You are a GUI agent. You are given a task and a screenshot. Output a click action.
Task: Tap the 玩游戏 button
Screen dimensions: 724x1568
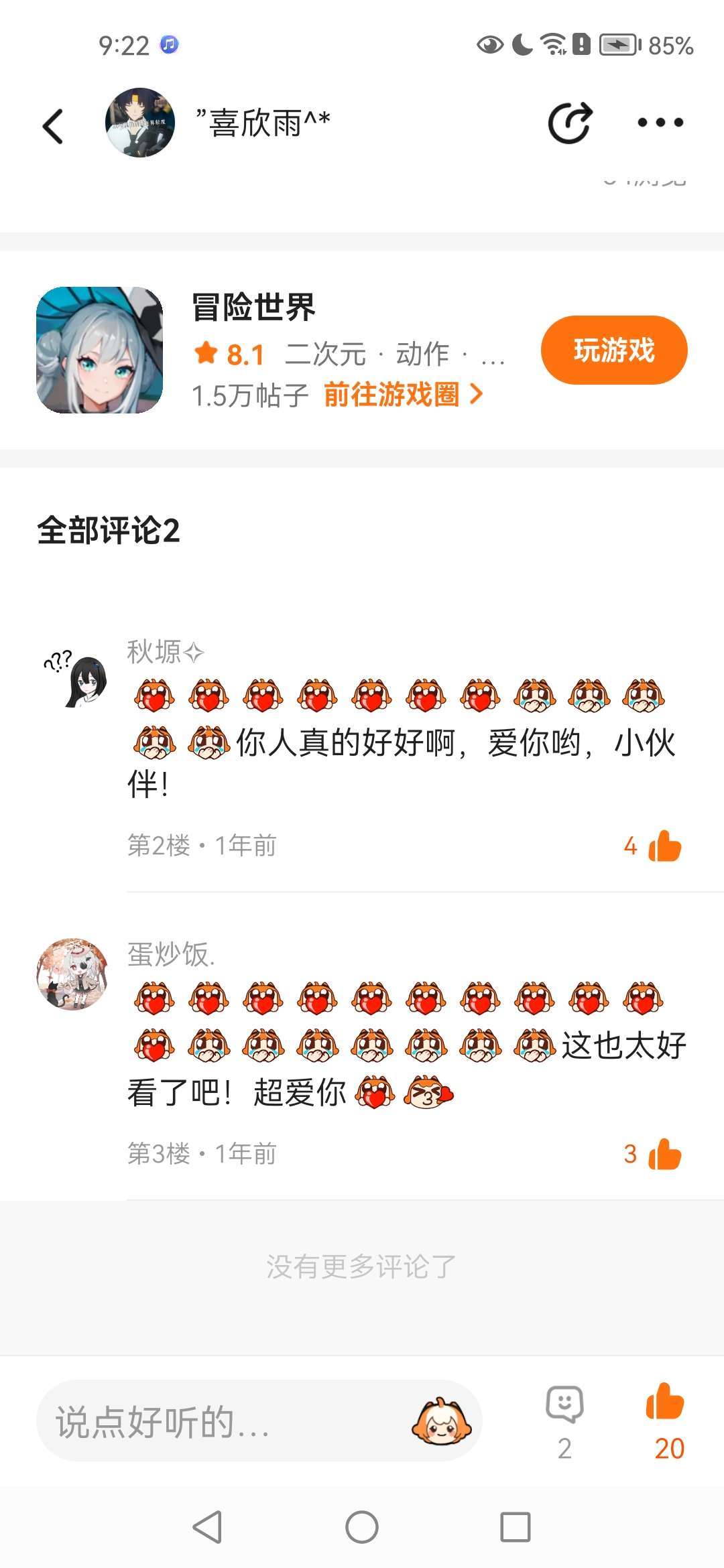pyautogui.click(x=613, y=350)
